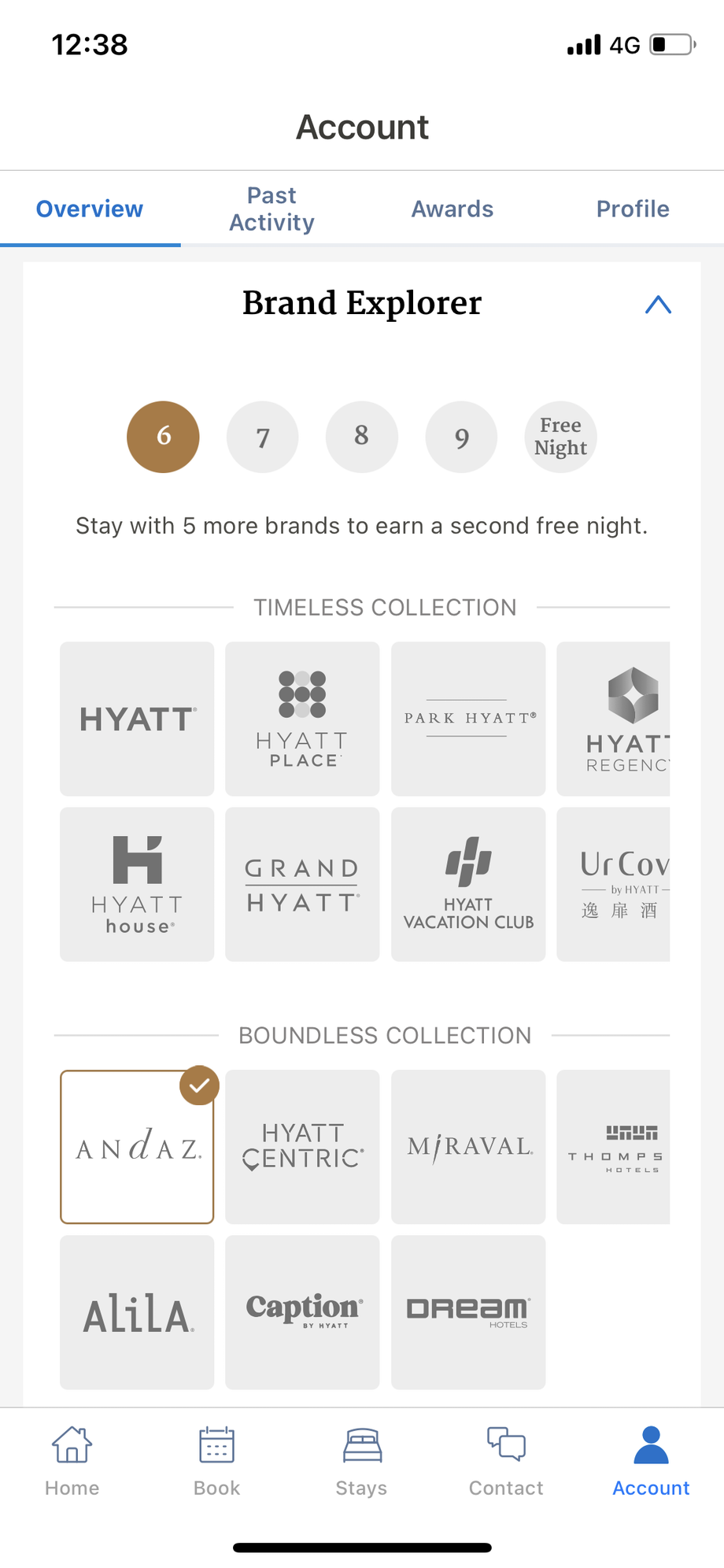The height and width of the screenshot is (1568, 724).
Task: Tap the Free Night milestone circle
Action: point(560,437)
